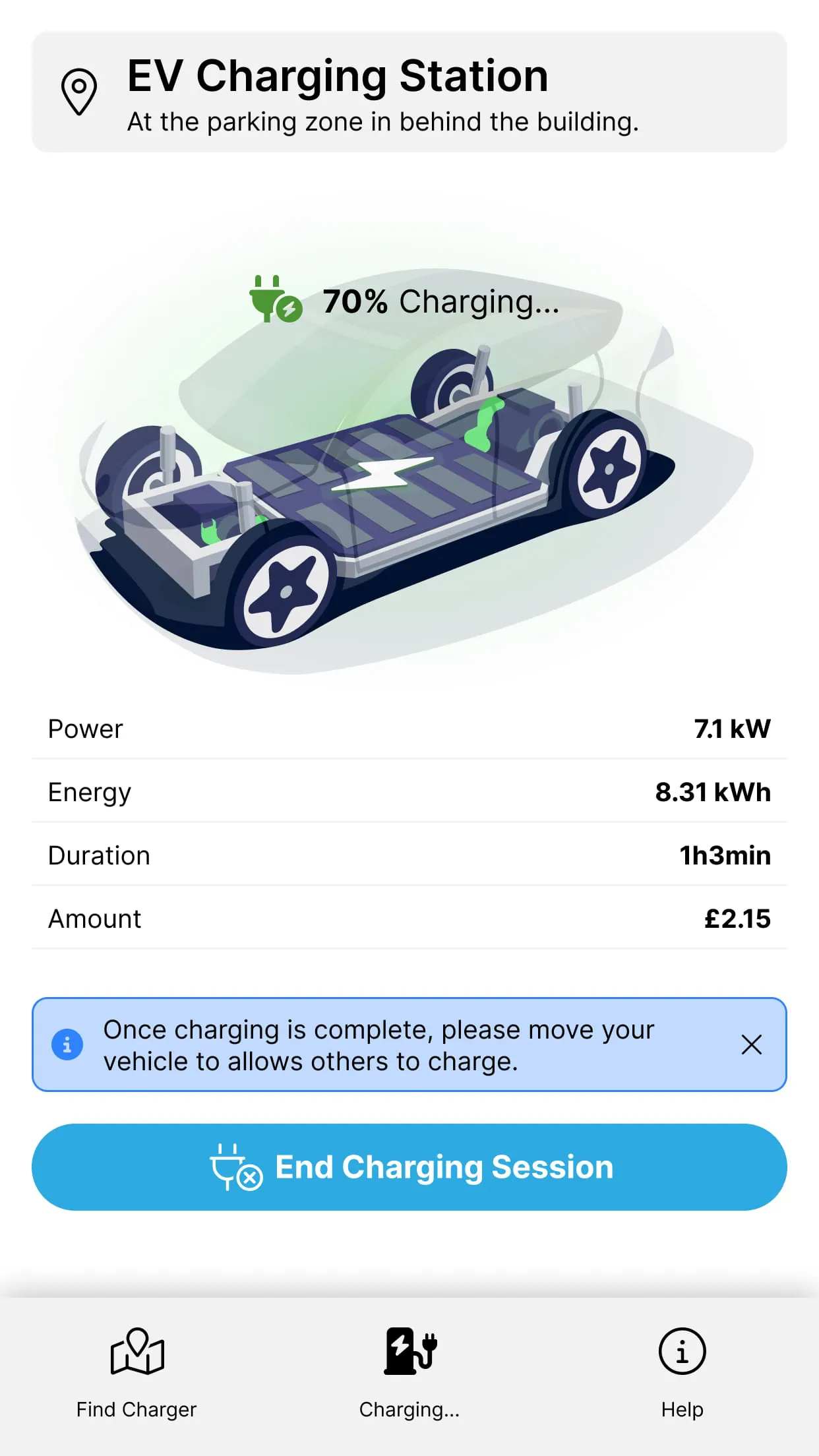Viewport: 819px width, 1456px height.
Task: Click the Amount value £2.15
Action: click(737, 917)
